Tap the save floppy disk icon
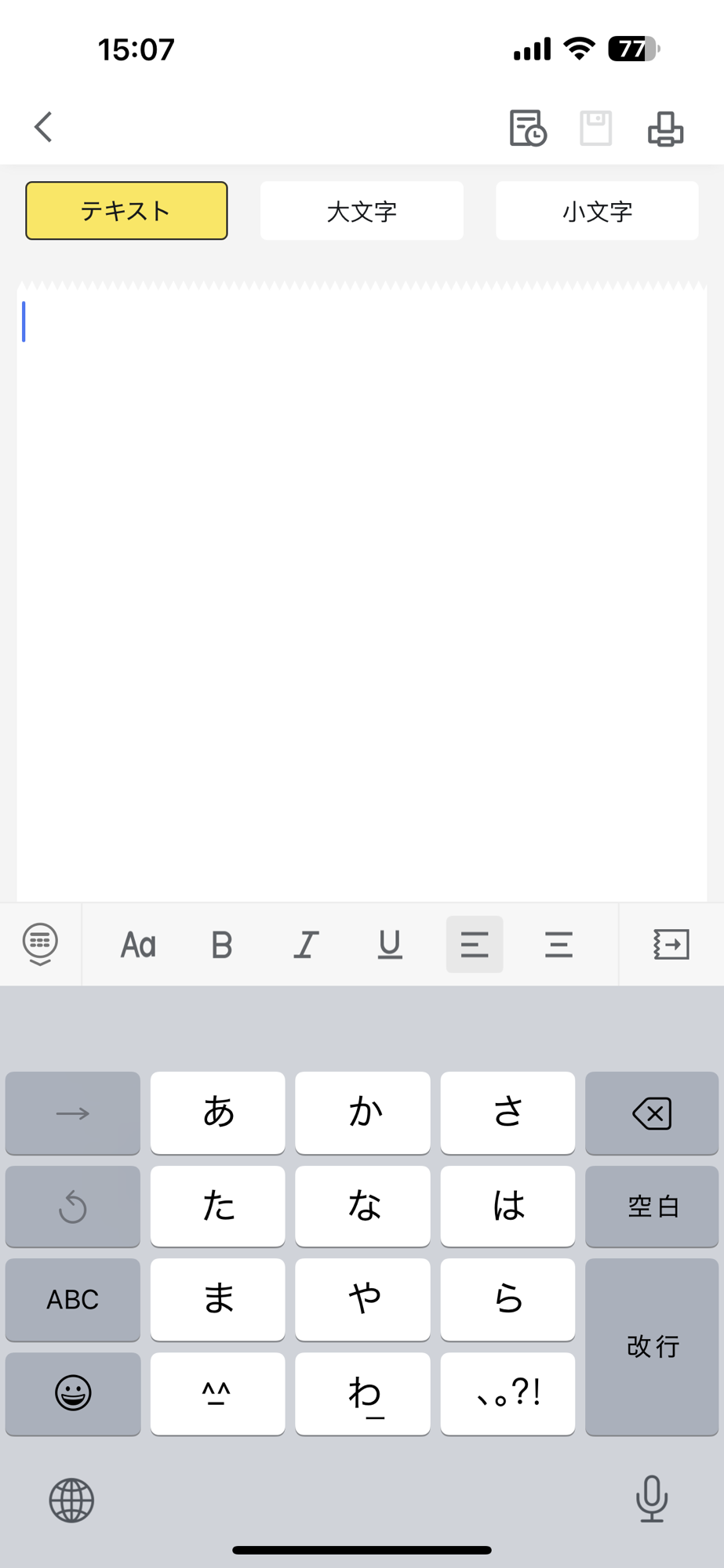The width and height of the screenshot is (724, 1568). pos(596,128)
